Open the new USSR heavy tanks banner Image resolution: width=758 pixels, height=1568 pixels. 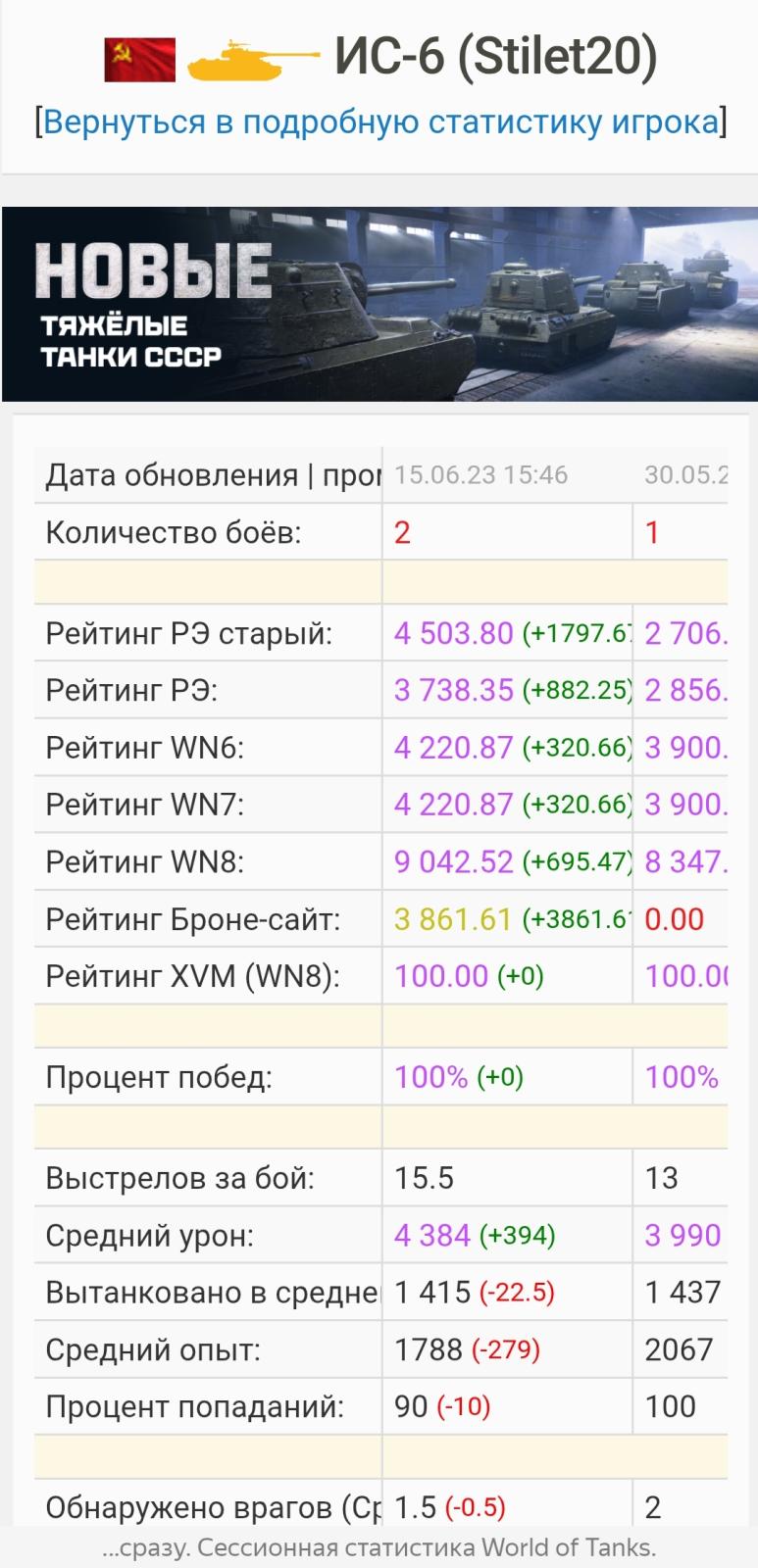tap(379, 304)
